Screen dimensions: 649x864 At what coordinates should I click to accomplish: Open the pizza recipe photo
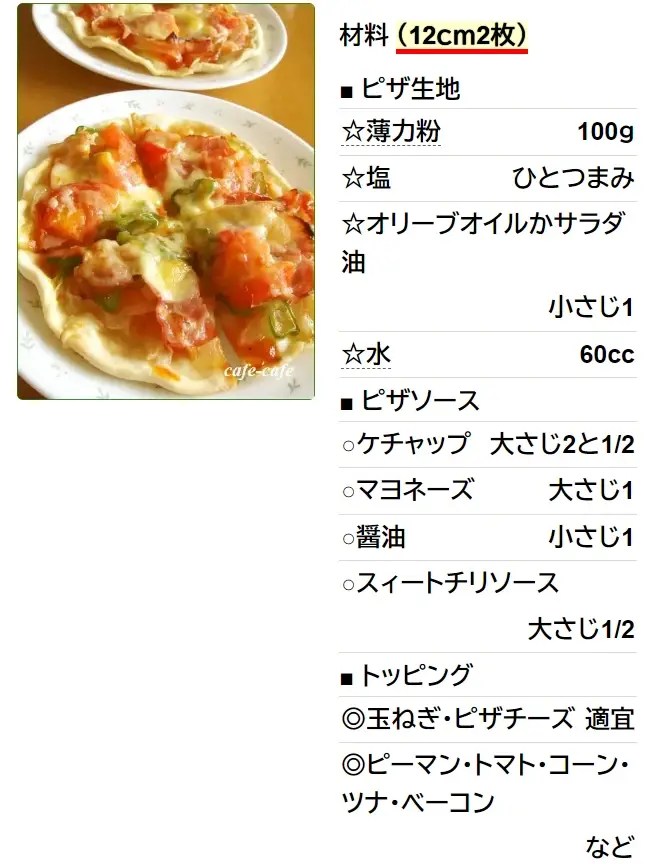pos(166,200)
